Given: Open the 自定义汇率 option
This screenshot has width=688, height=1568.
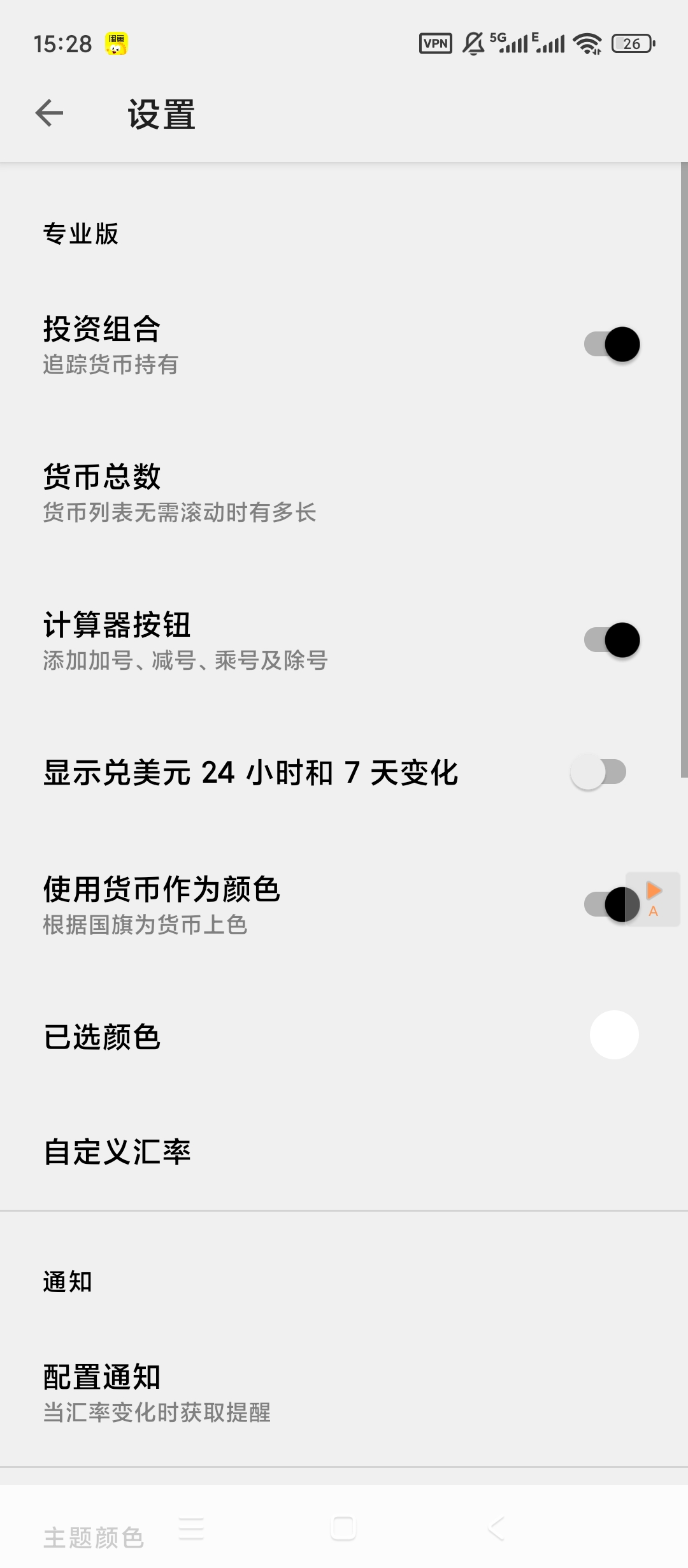Looking at the screenshot, I should click(x=118, y=1152).
